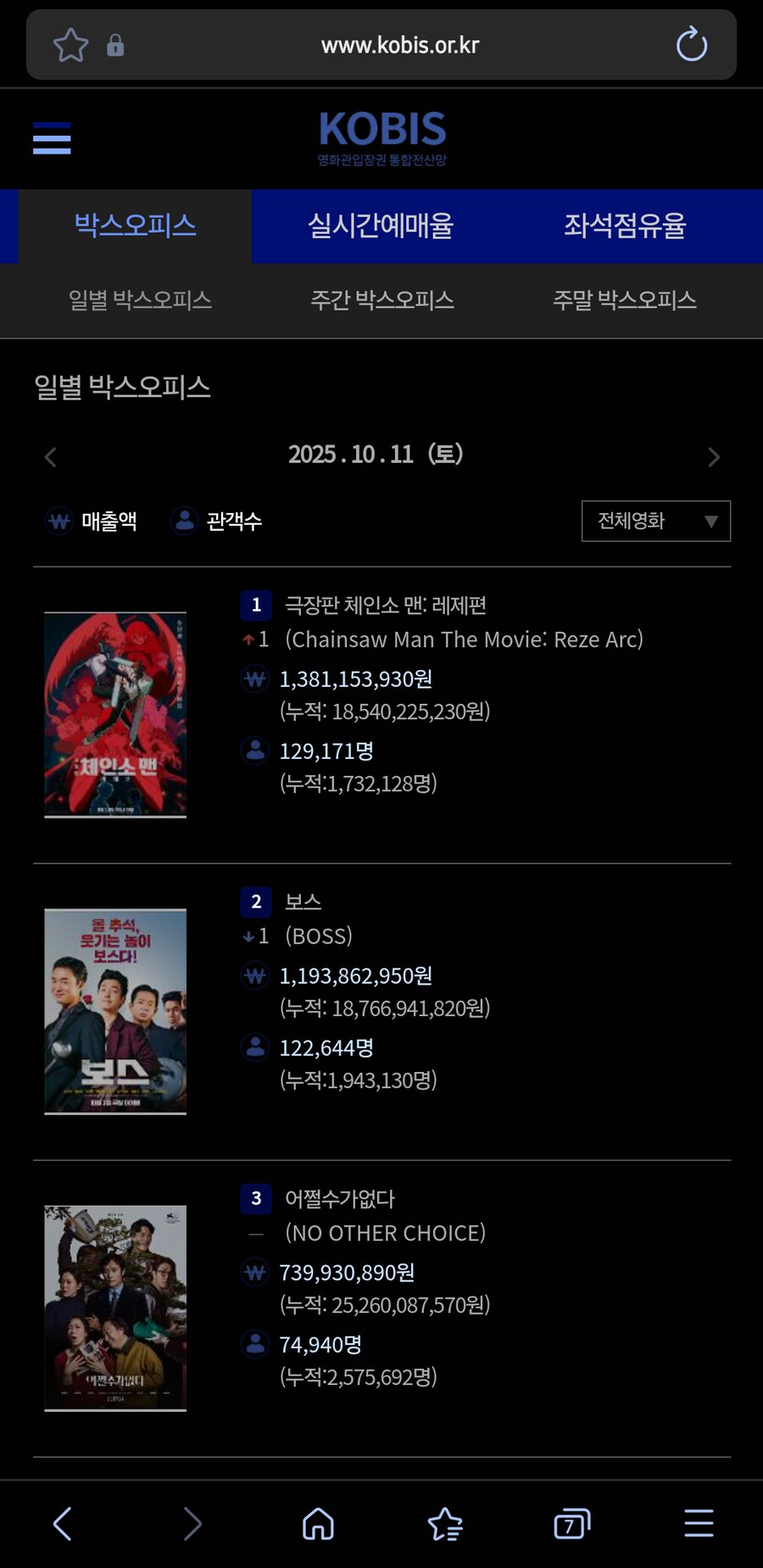Select the 박스오피스 tab
The height and width of the screenshot is (1568, 763).
click(x=136, y=226)
